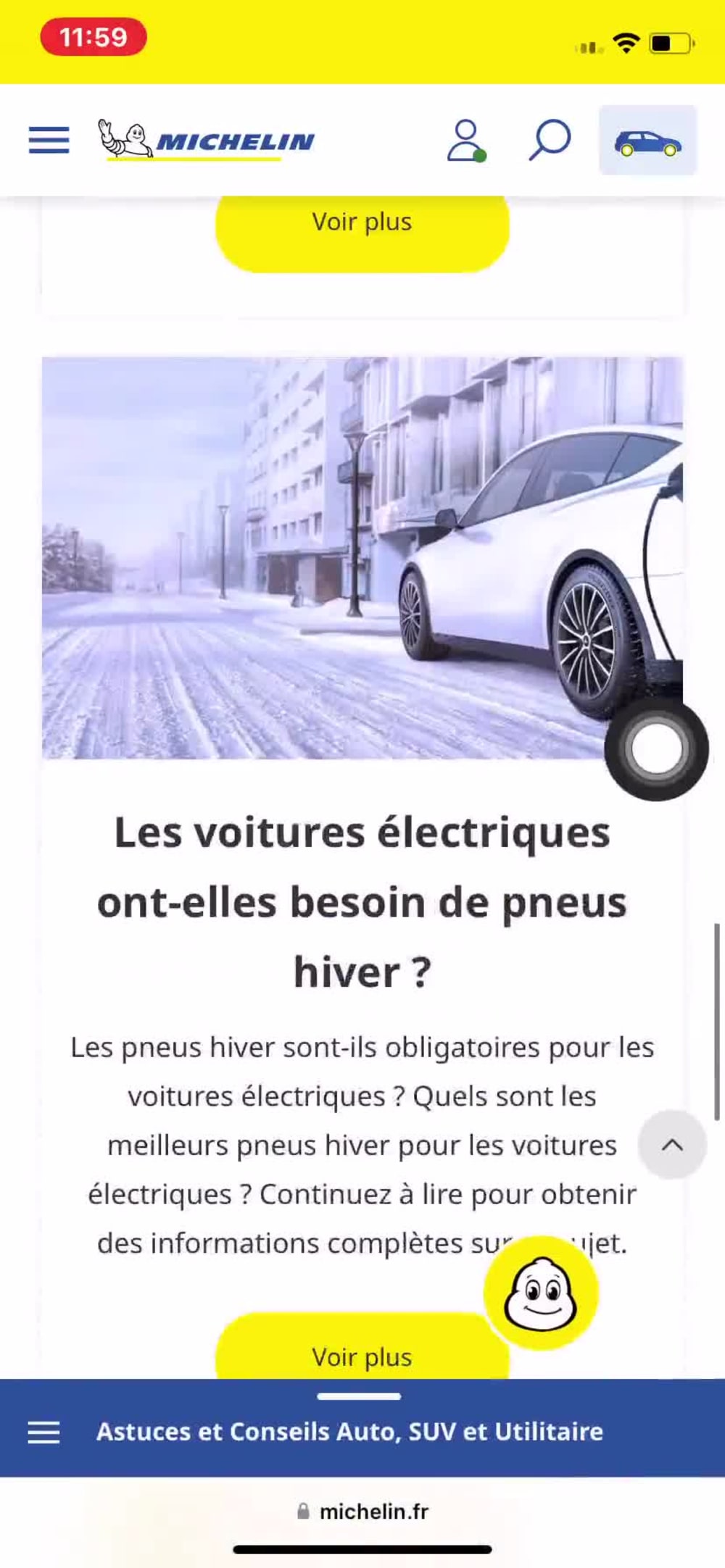This screenshot has width=725, height=1568.
Task: Tap the michelin.fr address bar
Action: point(362,1511)
